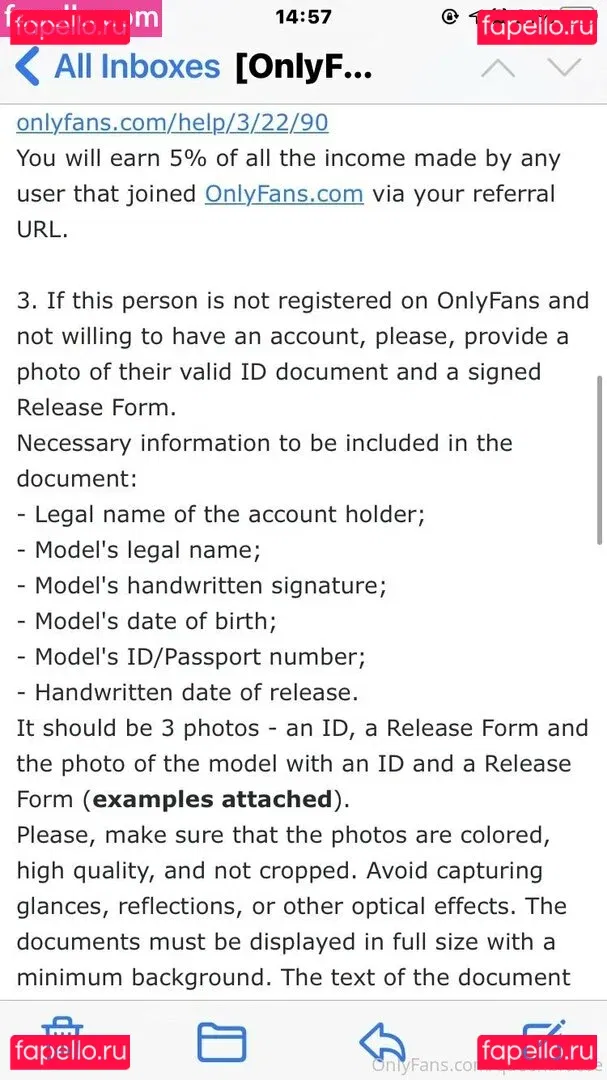Compose a new email
Screen dimensions: 607x1080
click(x=543, y=1028)
